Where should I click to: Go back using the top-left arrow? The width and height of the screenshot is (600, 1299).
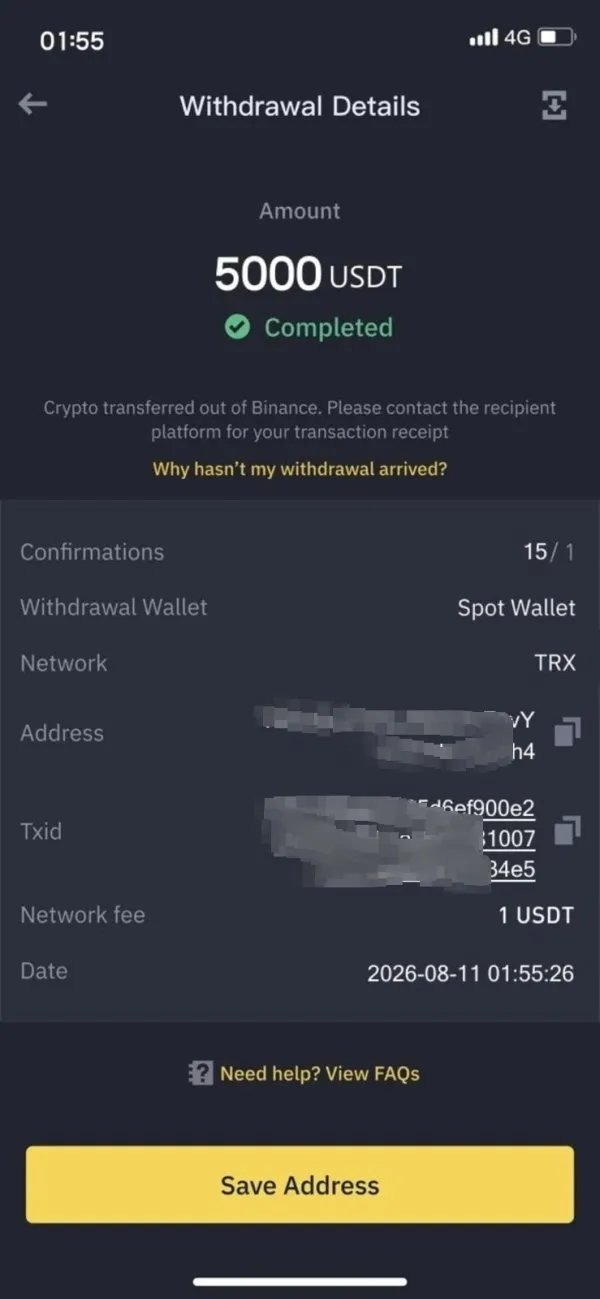tap(33, 104)
